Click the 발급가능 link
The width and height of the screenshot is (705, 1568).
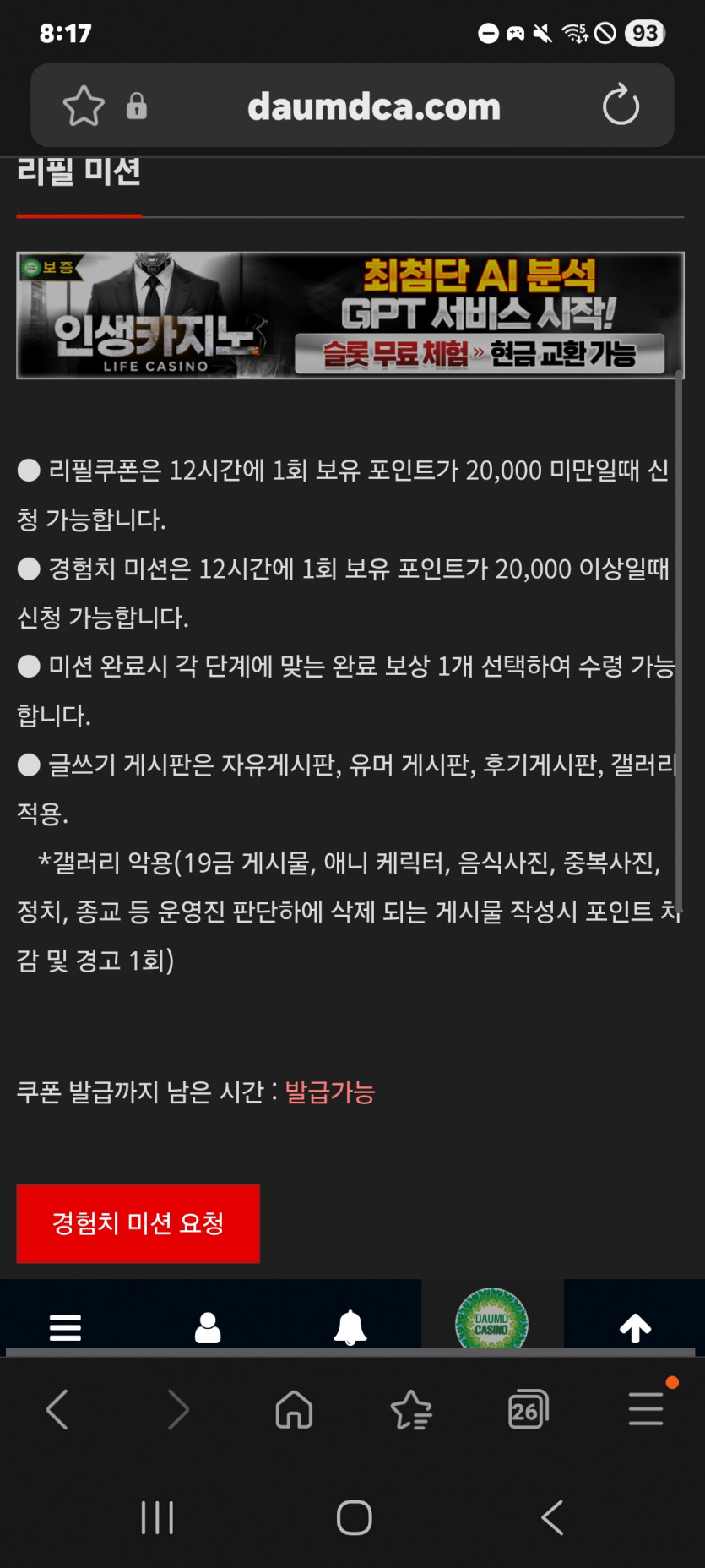tap(328, 1092)
